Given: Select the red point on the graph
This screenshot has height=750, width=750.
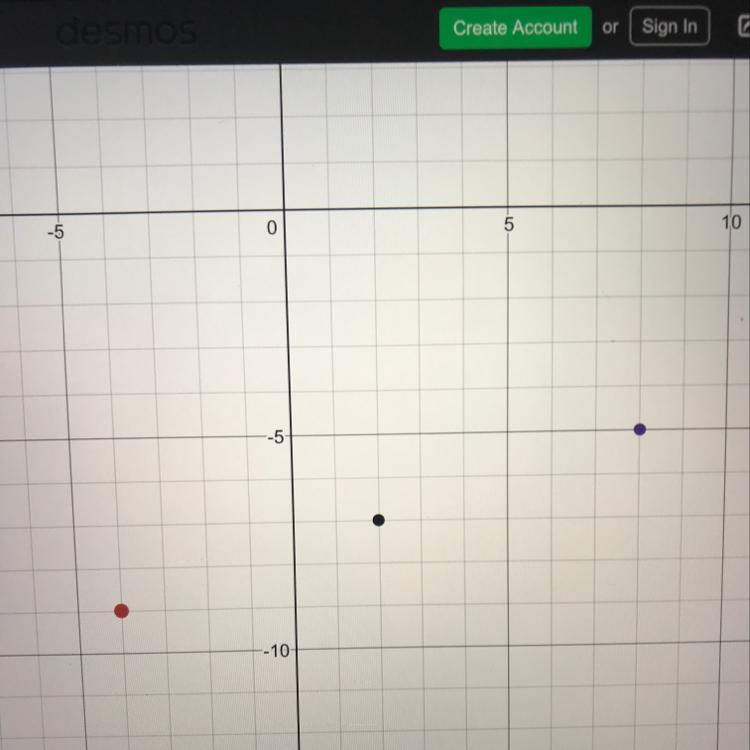Looking at the screenshot, I should (x=122, y=611).
